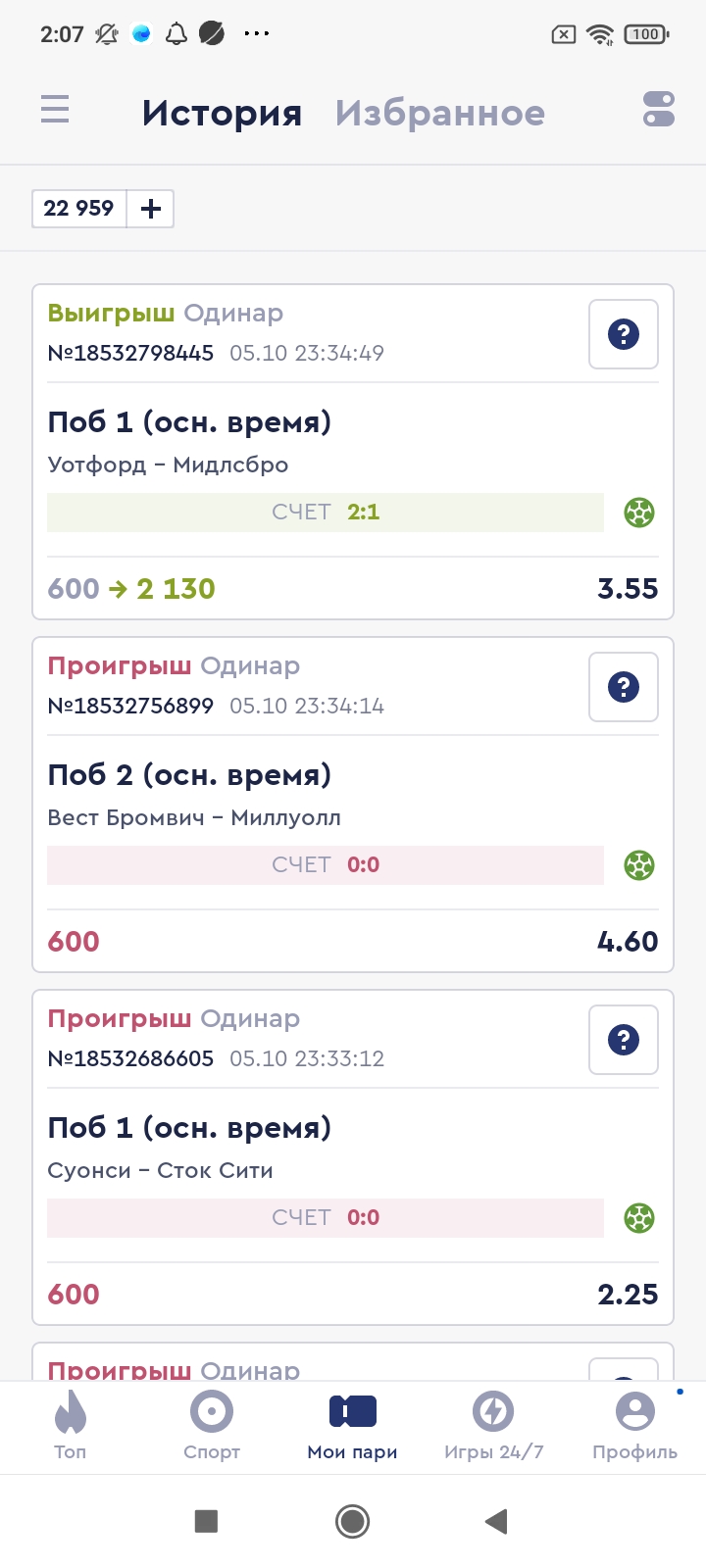Open help for bet №18532686605
706x1568 pixels.
pos(624,1040)
